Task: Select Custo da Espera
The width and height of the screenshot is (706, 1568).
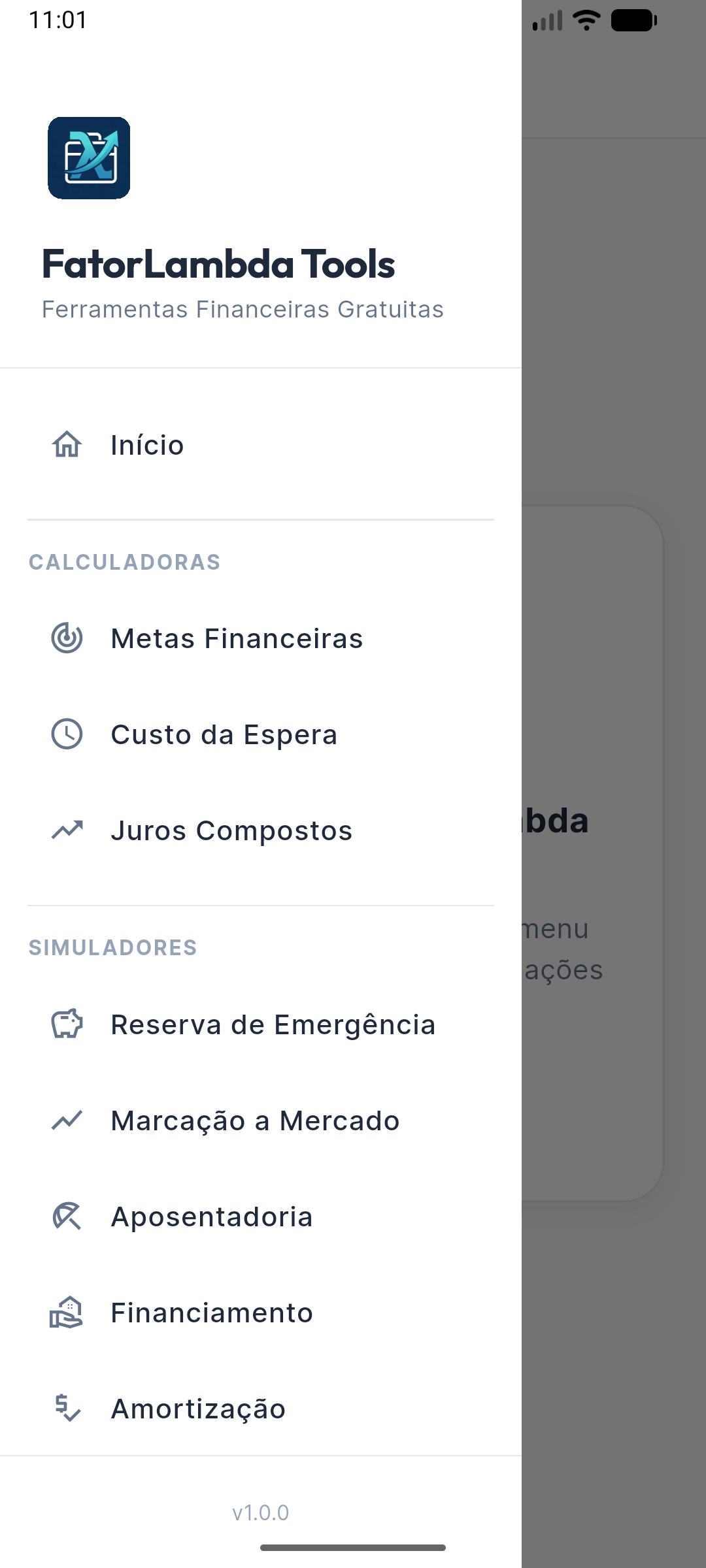Action: coord(224,734)
